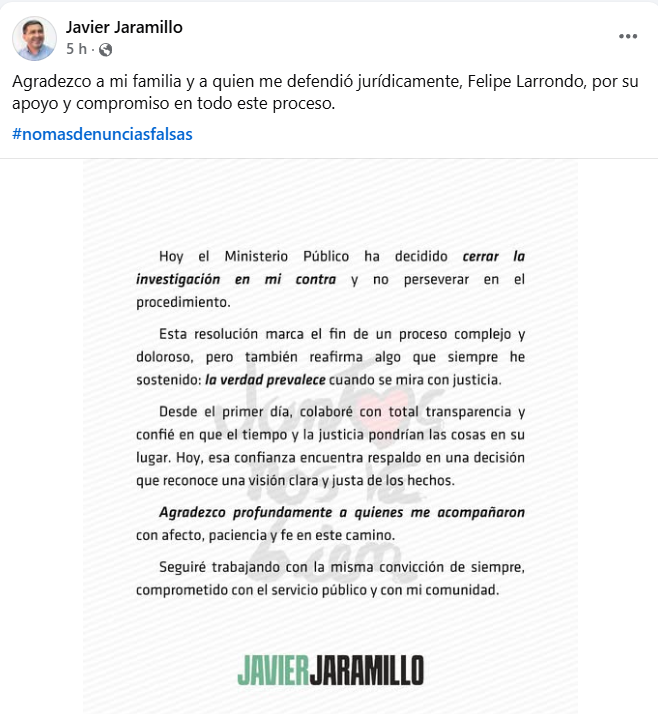Open the post options three-dot menu
658x714 pixels.
627,36
